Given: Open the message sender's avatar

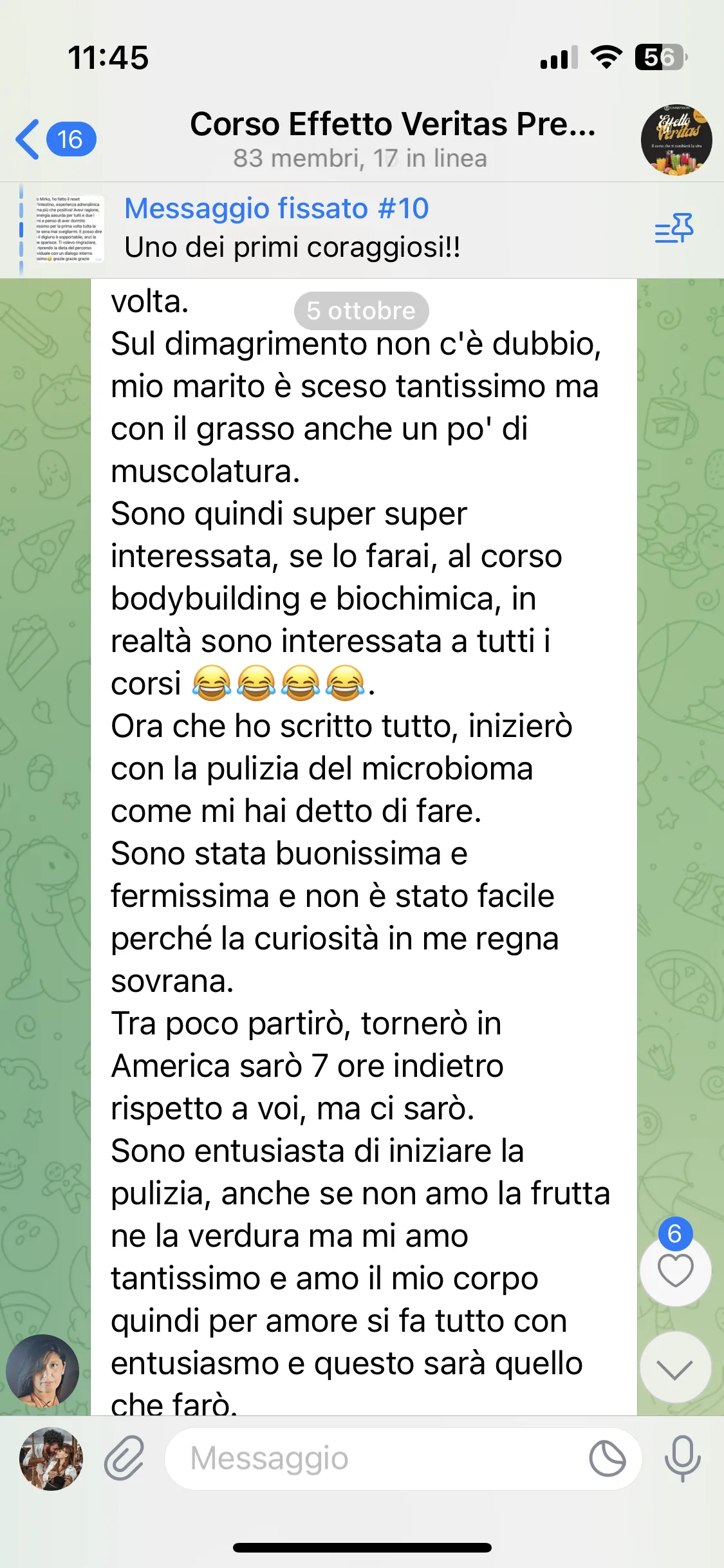Looking at the screenshot, I should [42, 1370].
